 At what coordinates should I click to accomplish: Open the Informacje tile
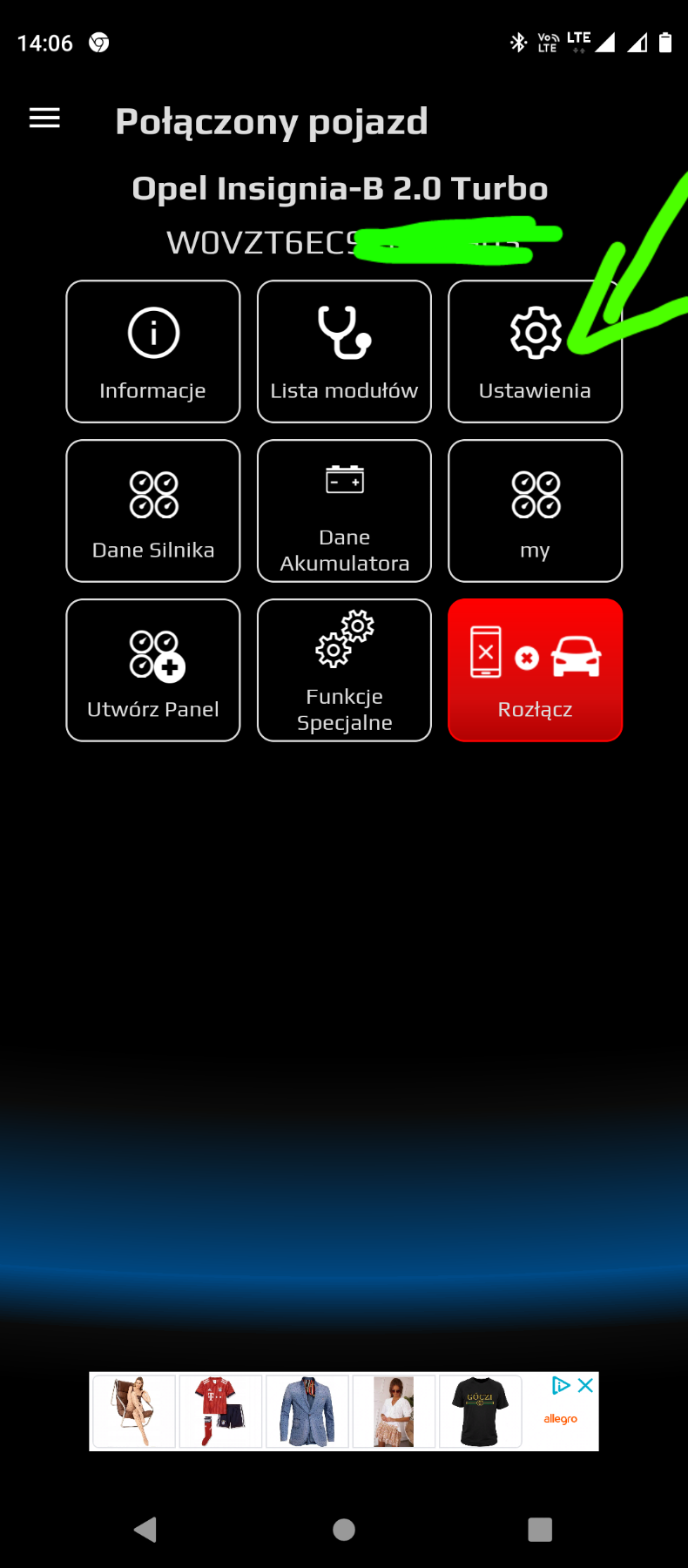153,351
